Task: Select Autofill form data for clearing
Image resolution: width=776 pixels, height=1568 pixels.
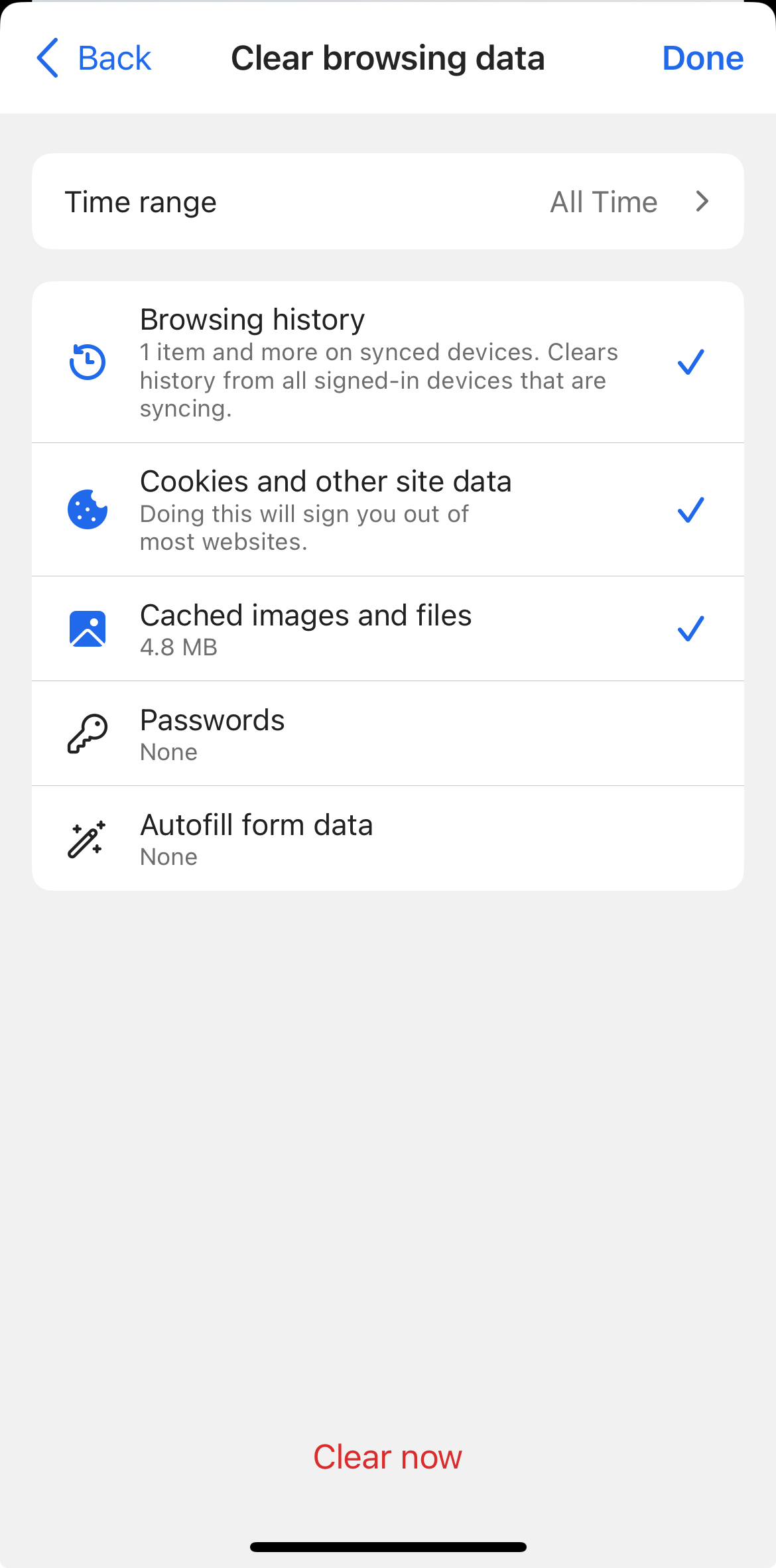Action: (x=387, y=838)
